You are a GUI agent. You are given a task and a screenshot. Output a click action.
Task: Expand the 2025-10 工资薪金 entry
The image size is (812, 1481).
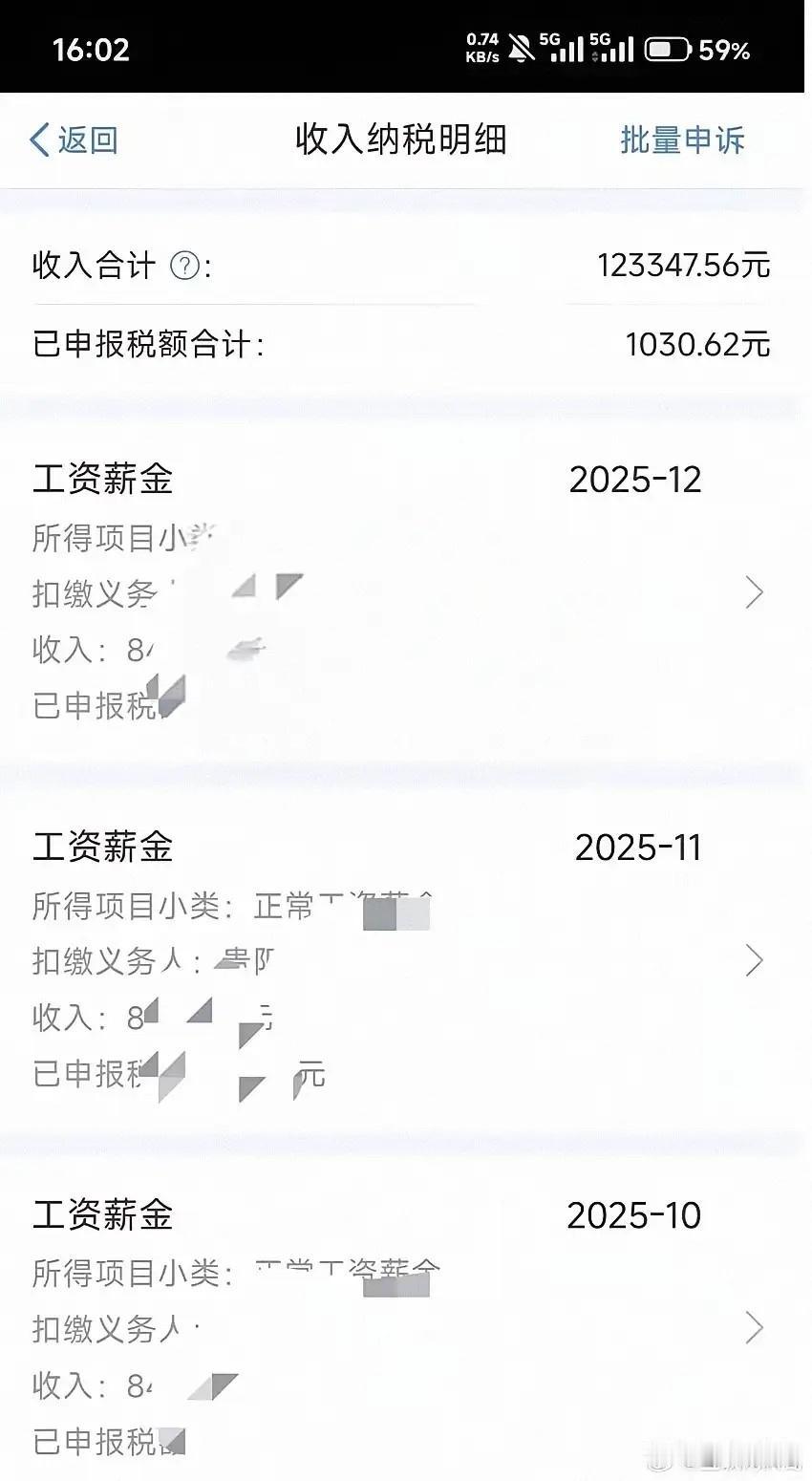(x=756, y=1328)
